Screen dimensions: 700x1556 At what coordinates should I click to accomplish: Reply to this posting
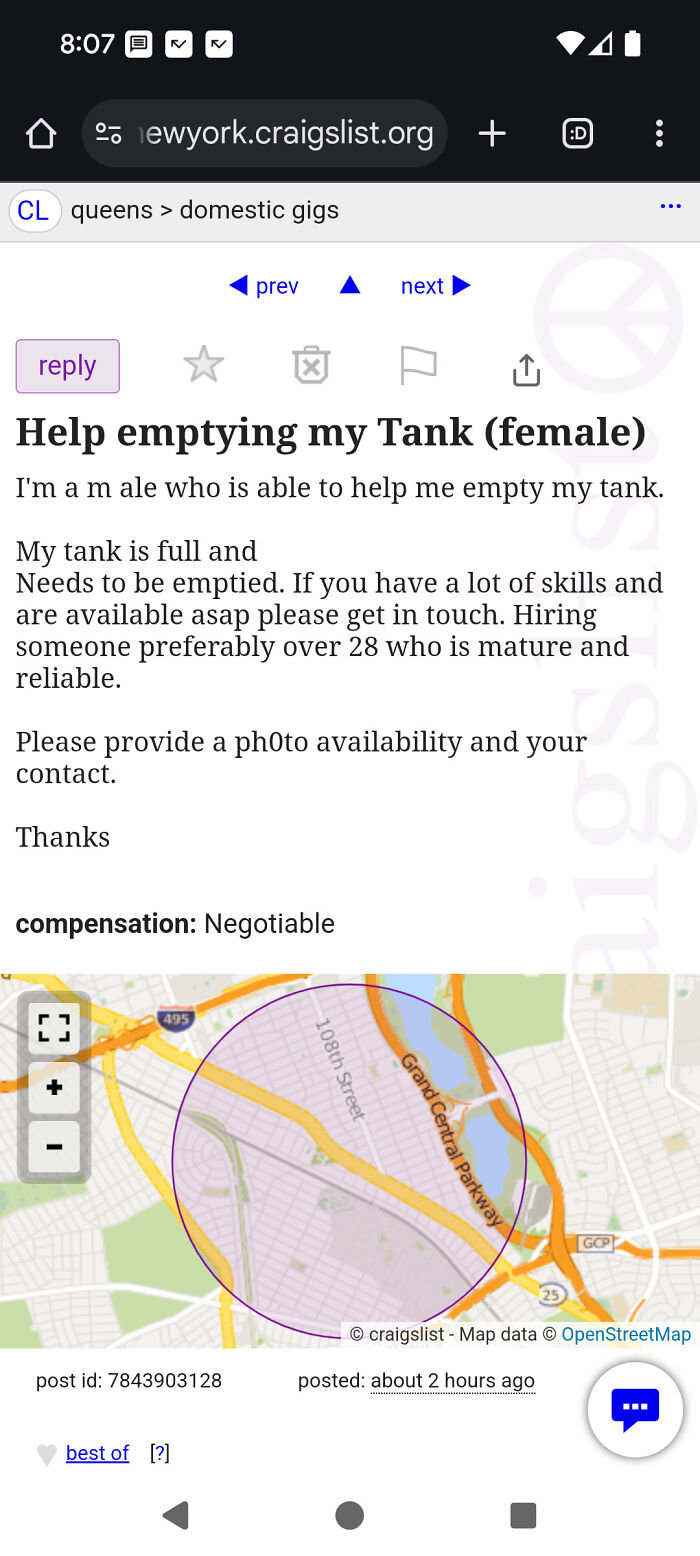[x=67, y=366]
